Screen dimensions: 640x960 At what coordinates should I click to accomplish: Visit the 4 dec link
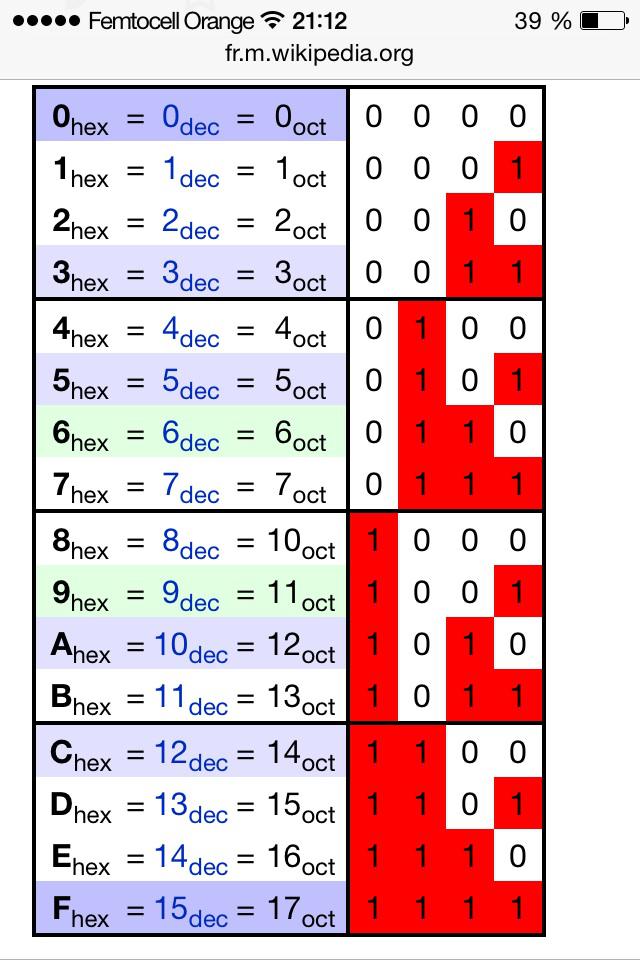pos(189,331)
